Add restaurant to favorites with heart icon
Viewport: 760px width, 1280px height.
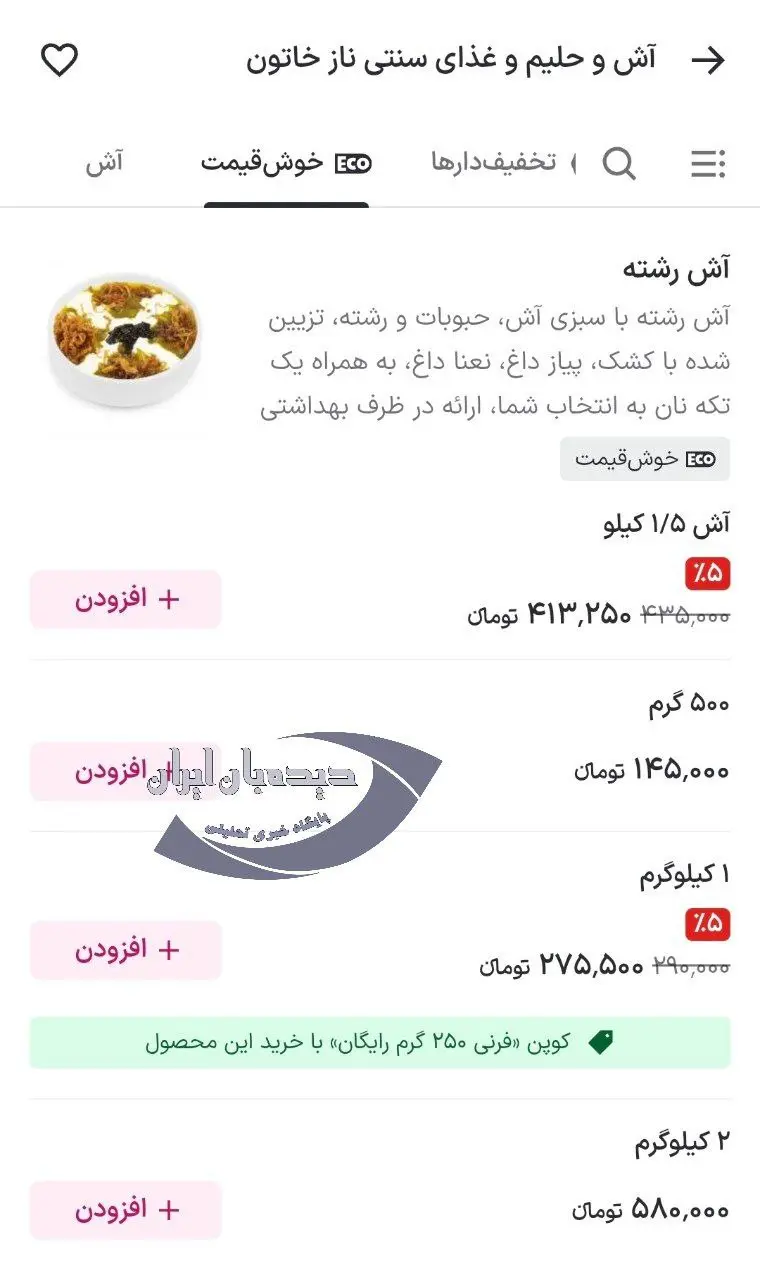click(59, 60)
